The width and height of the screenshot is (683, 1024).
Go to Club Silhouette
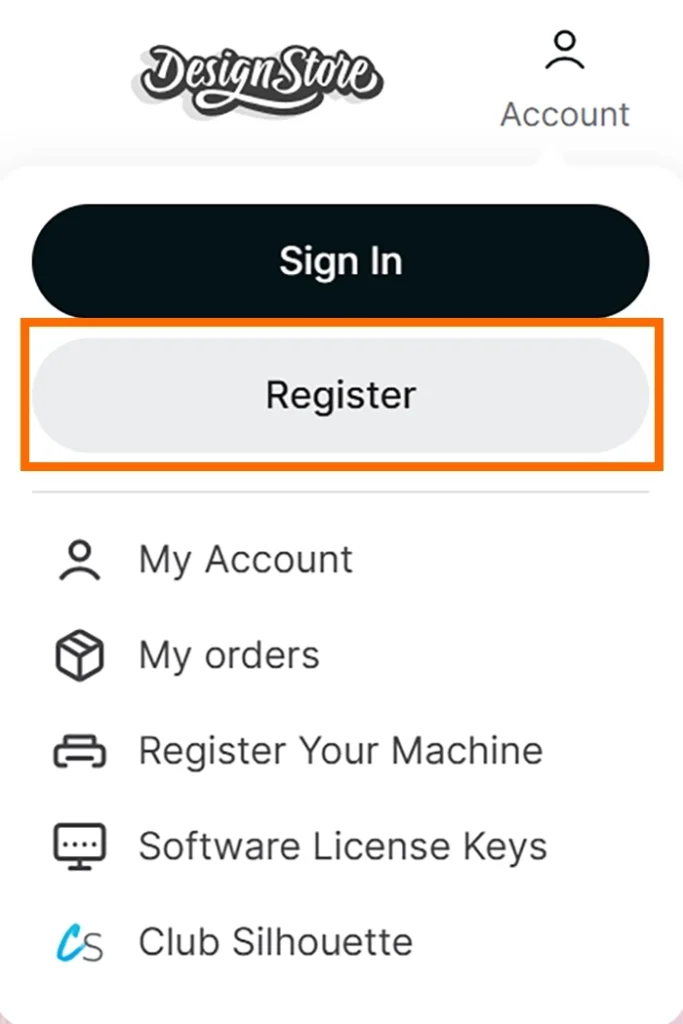pos(275,942)
